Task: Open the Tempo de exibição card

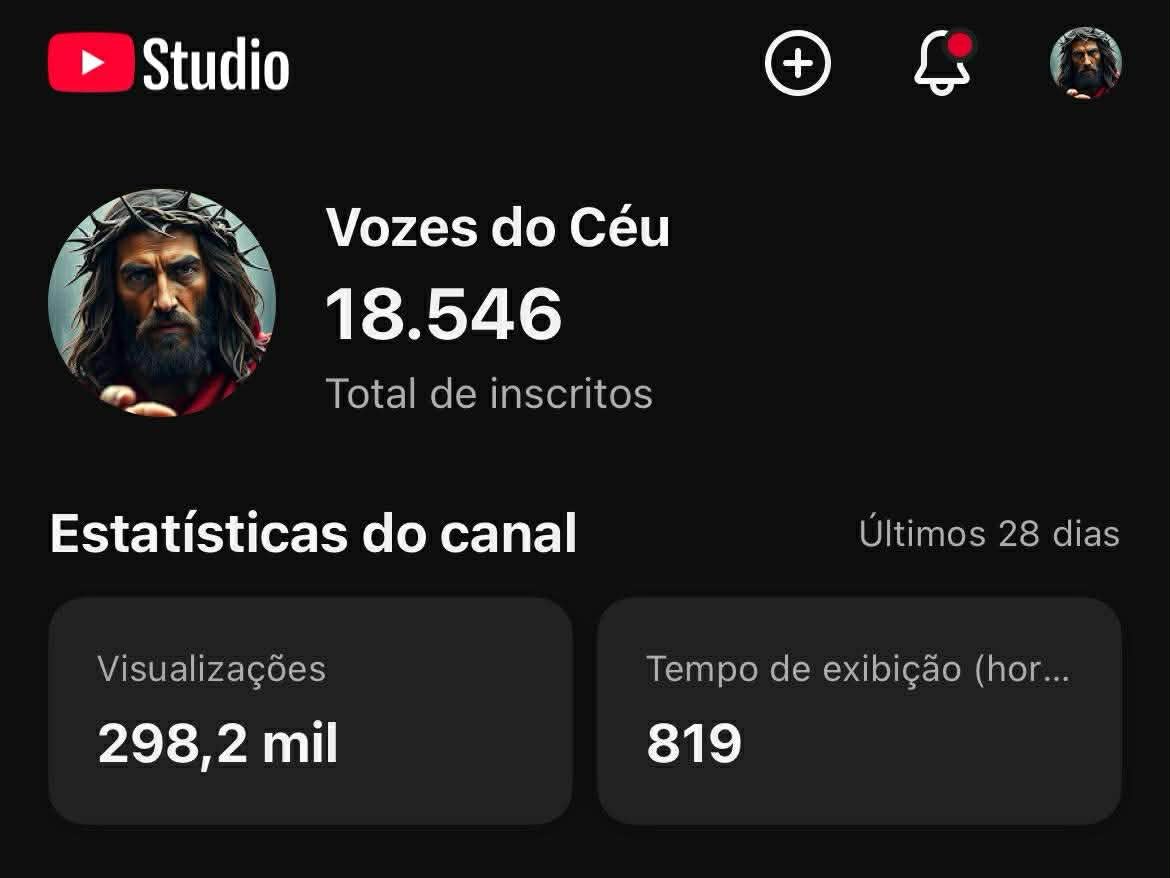Action: click(858, 711)
